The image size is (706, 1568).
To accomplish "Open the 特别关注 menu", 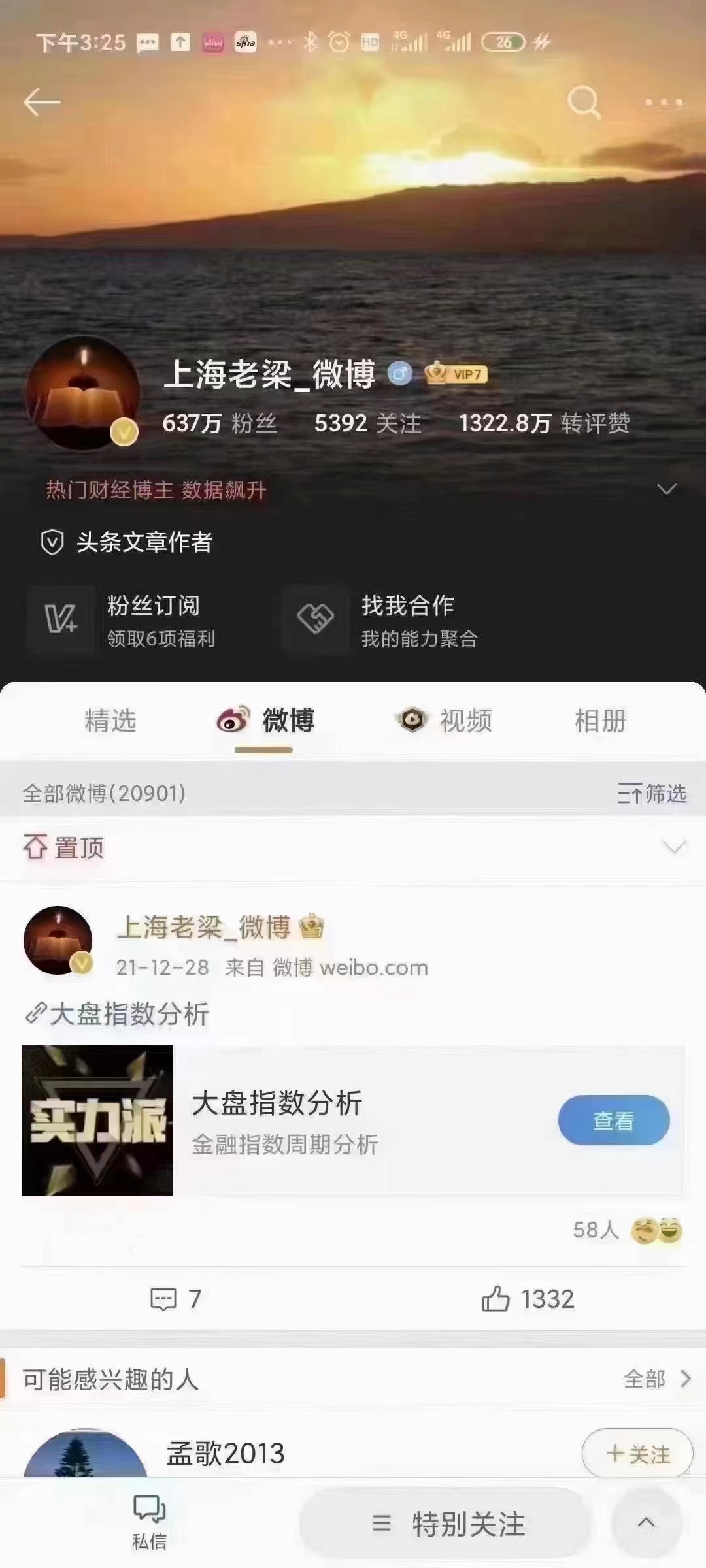I will [x=447, y=1524].
